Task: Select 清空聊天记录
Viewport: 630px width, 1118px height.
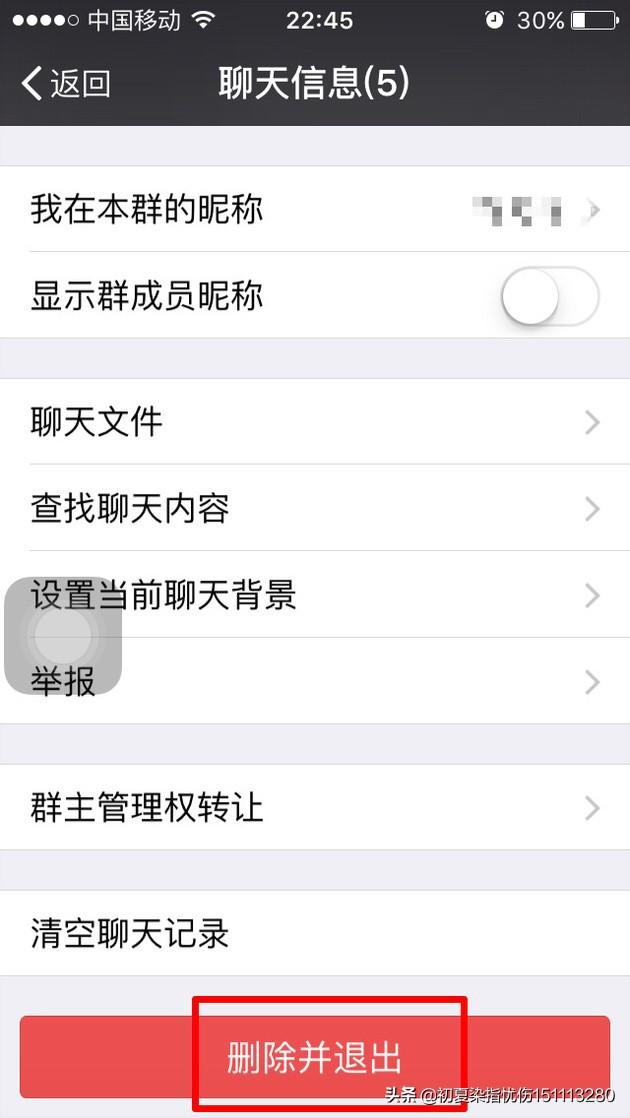Action: (x=315, y=933)
